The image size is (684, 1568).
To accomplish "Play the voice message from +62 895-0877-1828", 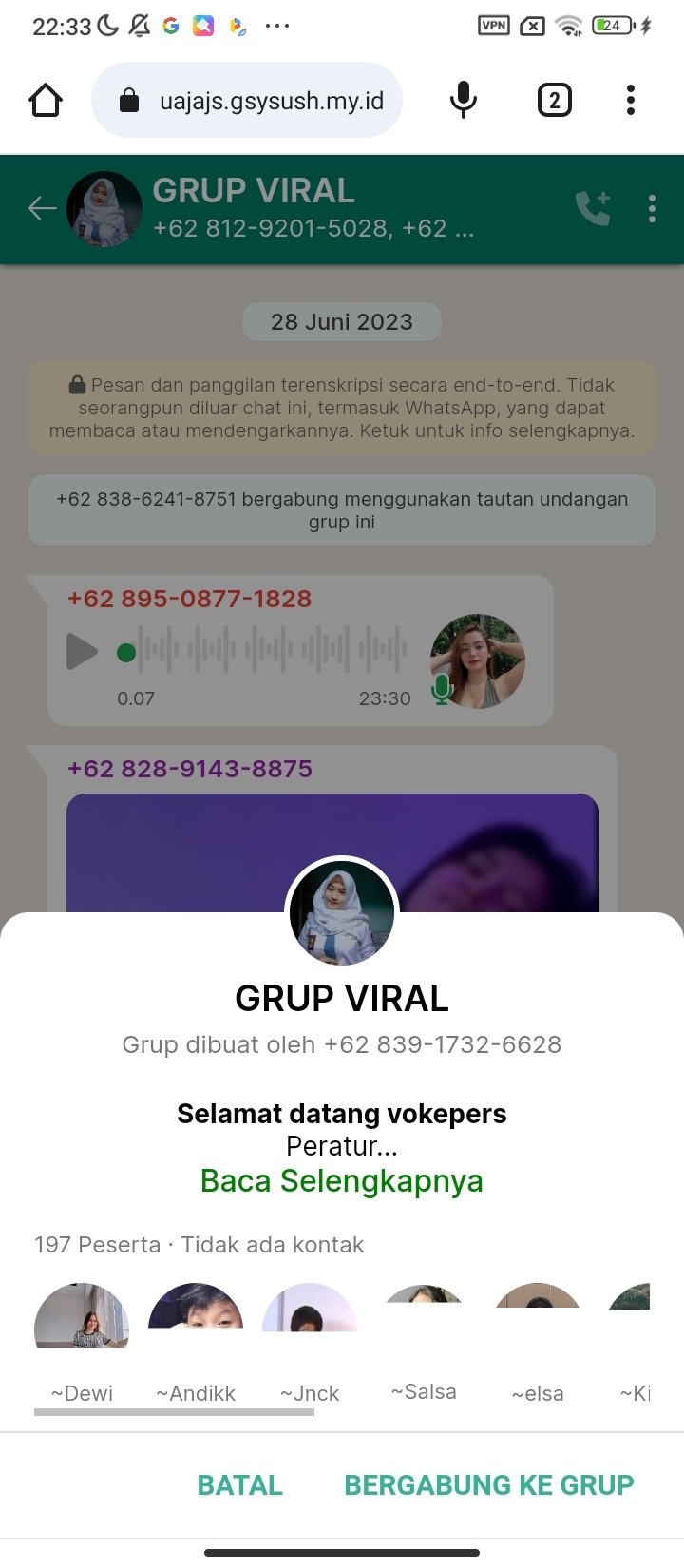I will pos(82,652).
